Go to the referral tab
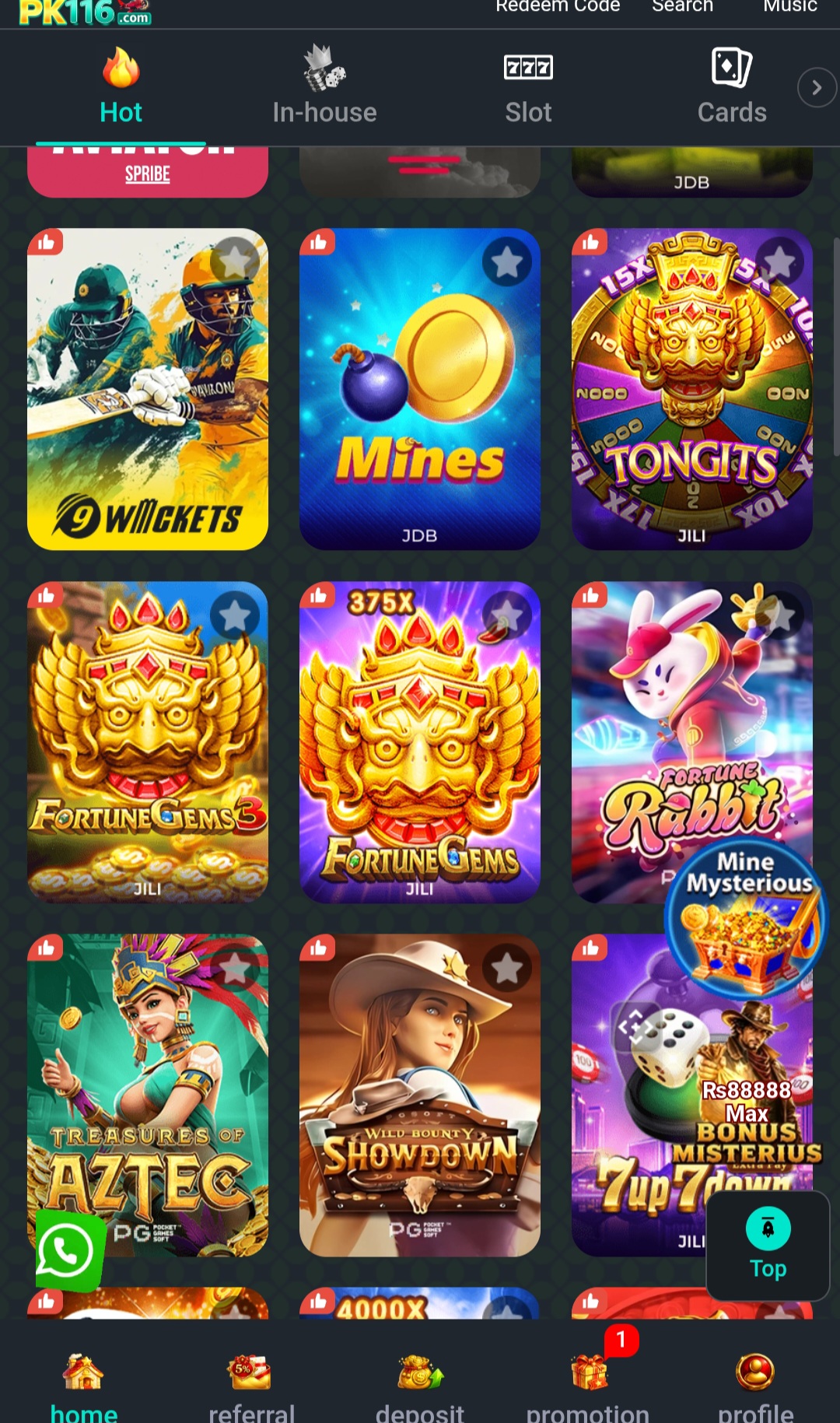Viewport: 840px width, 1423px height. pyautogui.click(x=251, y=1389)
